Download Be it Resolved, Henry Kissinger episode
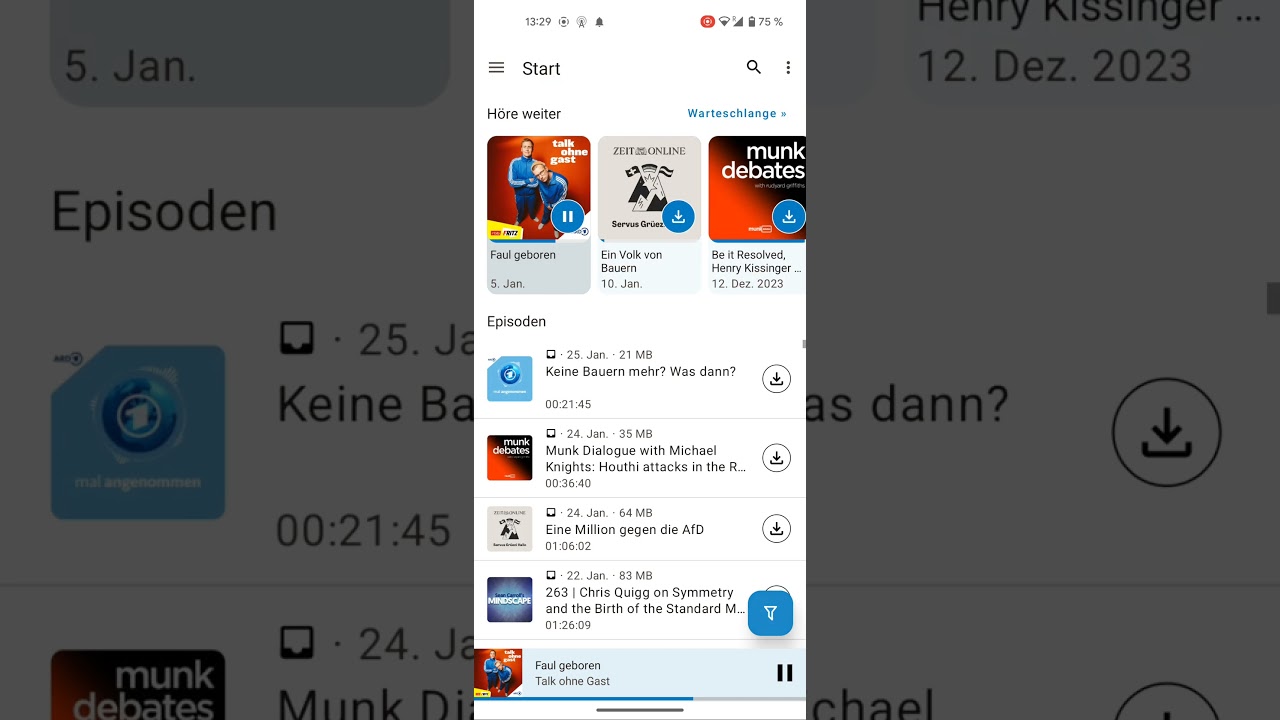 788,216
